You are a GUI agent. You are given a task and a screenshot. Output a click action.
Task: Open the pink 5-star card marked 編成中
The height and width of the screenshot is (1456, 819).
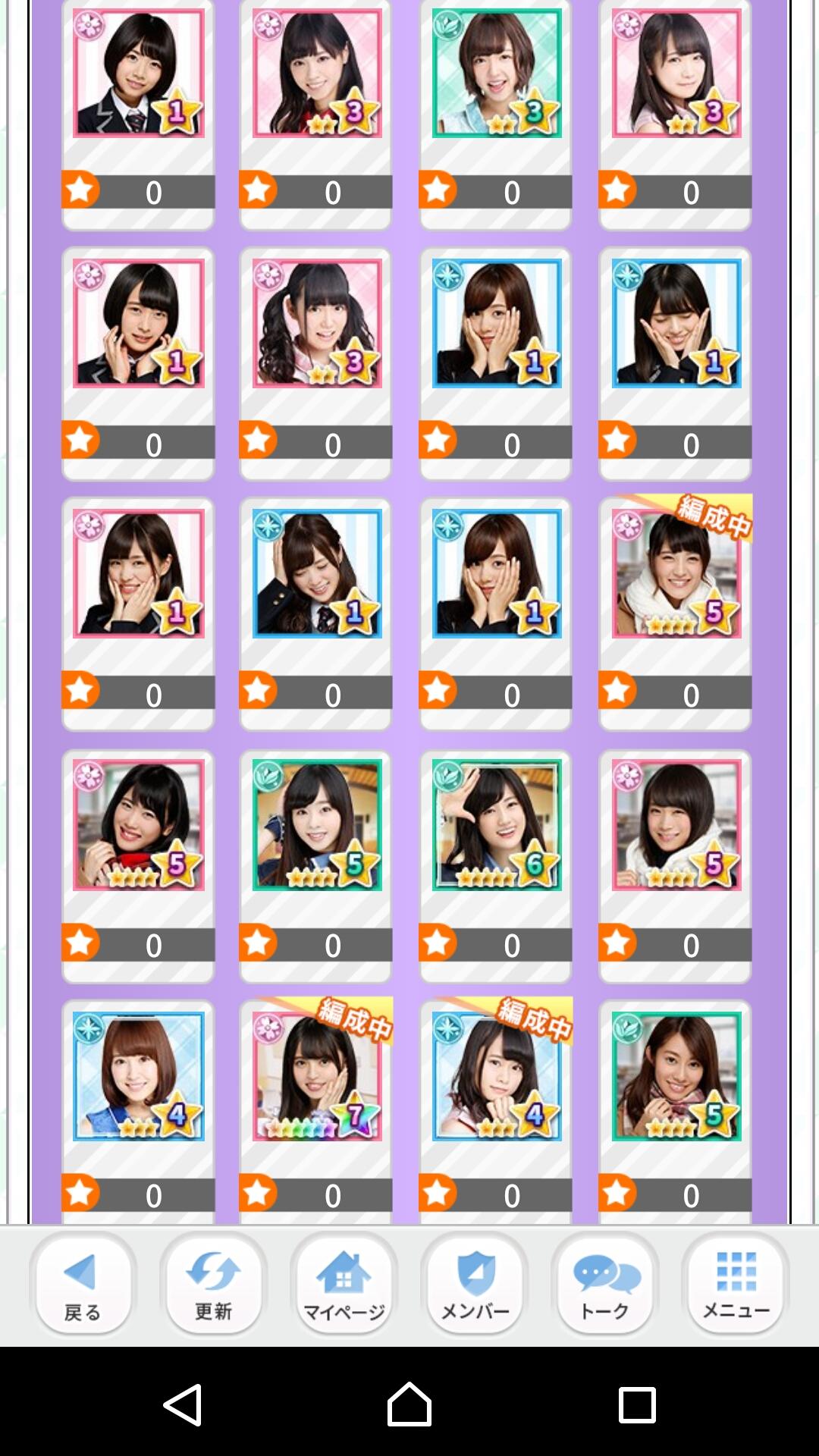[x=676, y=575]
